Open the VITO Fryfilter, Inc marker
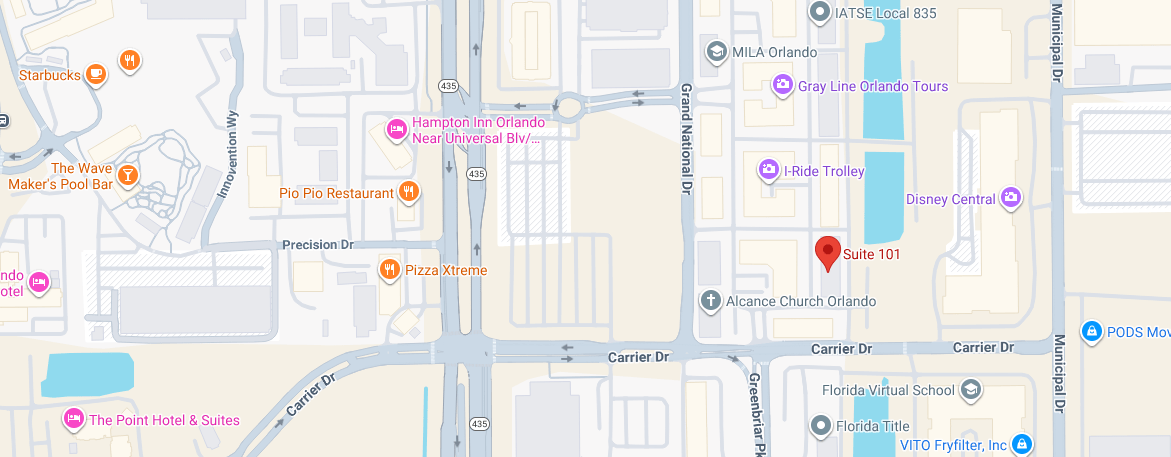 pos(1021,443)
